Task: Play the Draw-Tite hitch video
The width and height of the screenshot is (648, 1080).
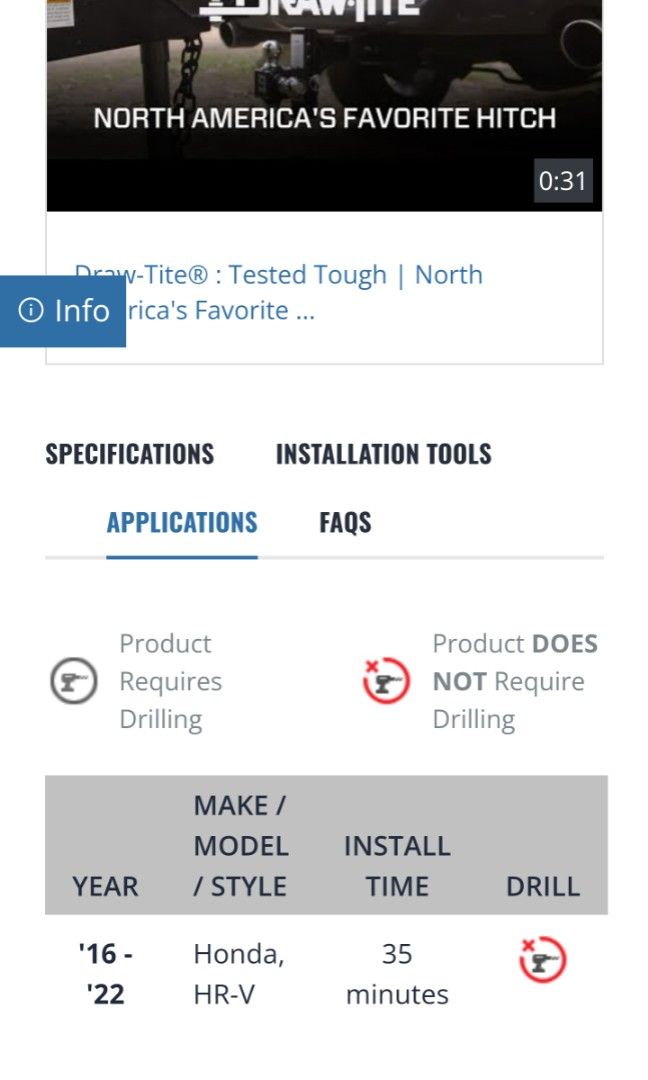Action: [x=324, y=100]
